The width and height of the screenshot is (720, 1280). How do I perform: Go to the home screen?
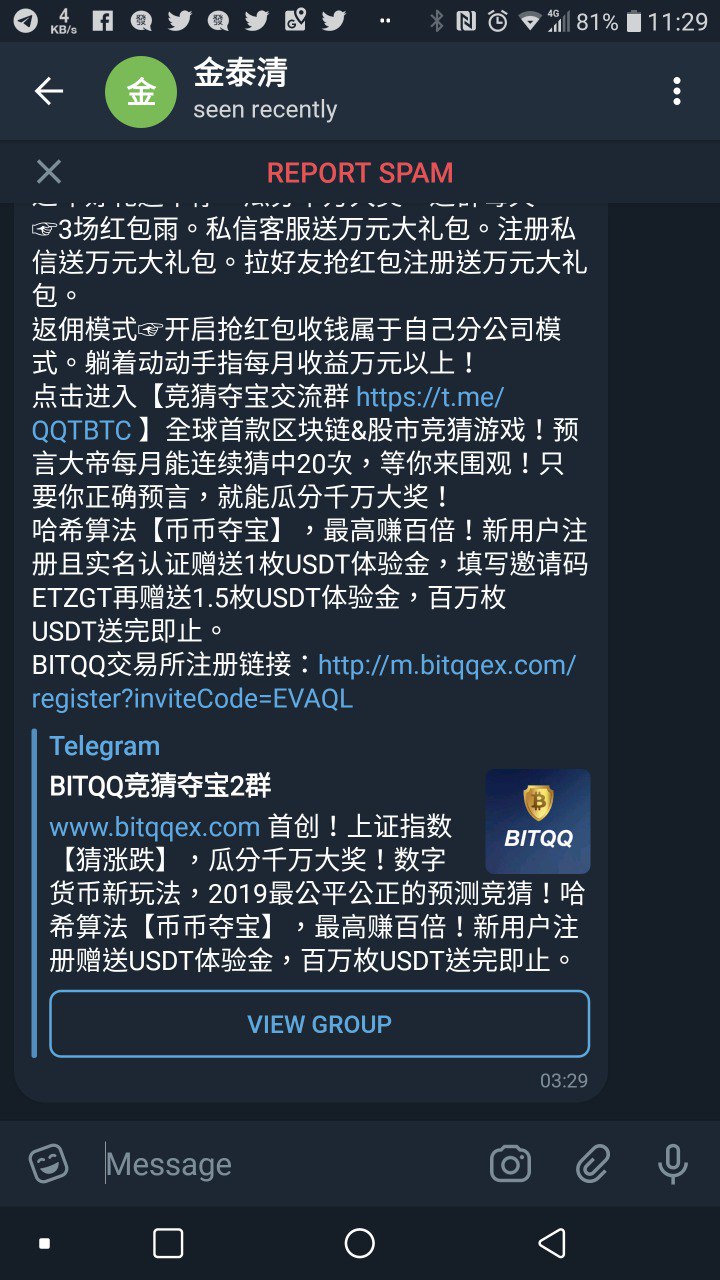click(360, 1243)
